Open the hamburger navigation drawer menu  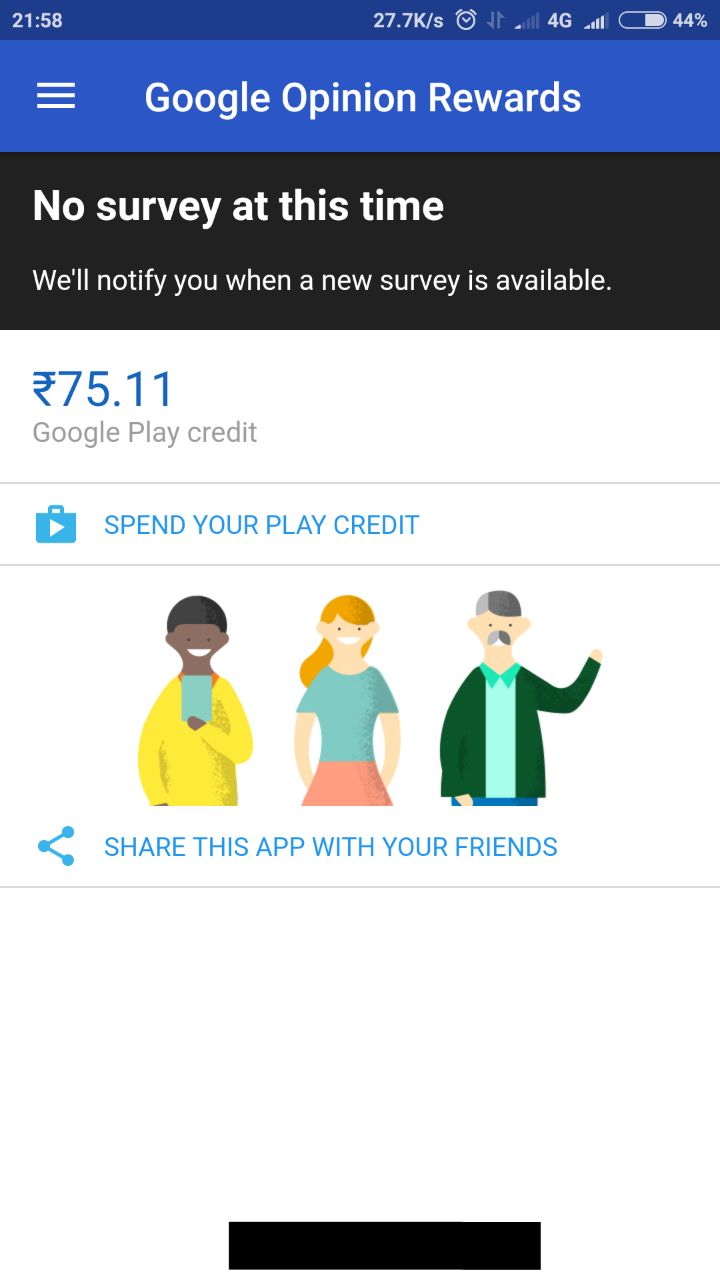point(56,97)
